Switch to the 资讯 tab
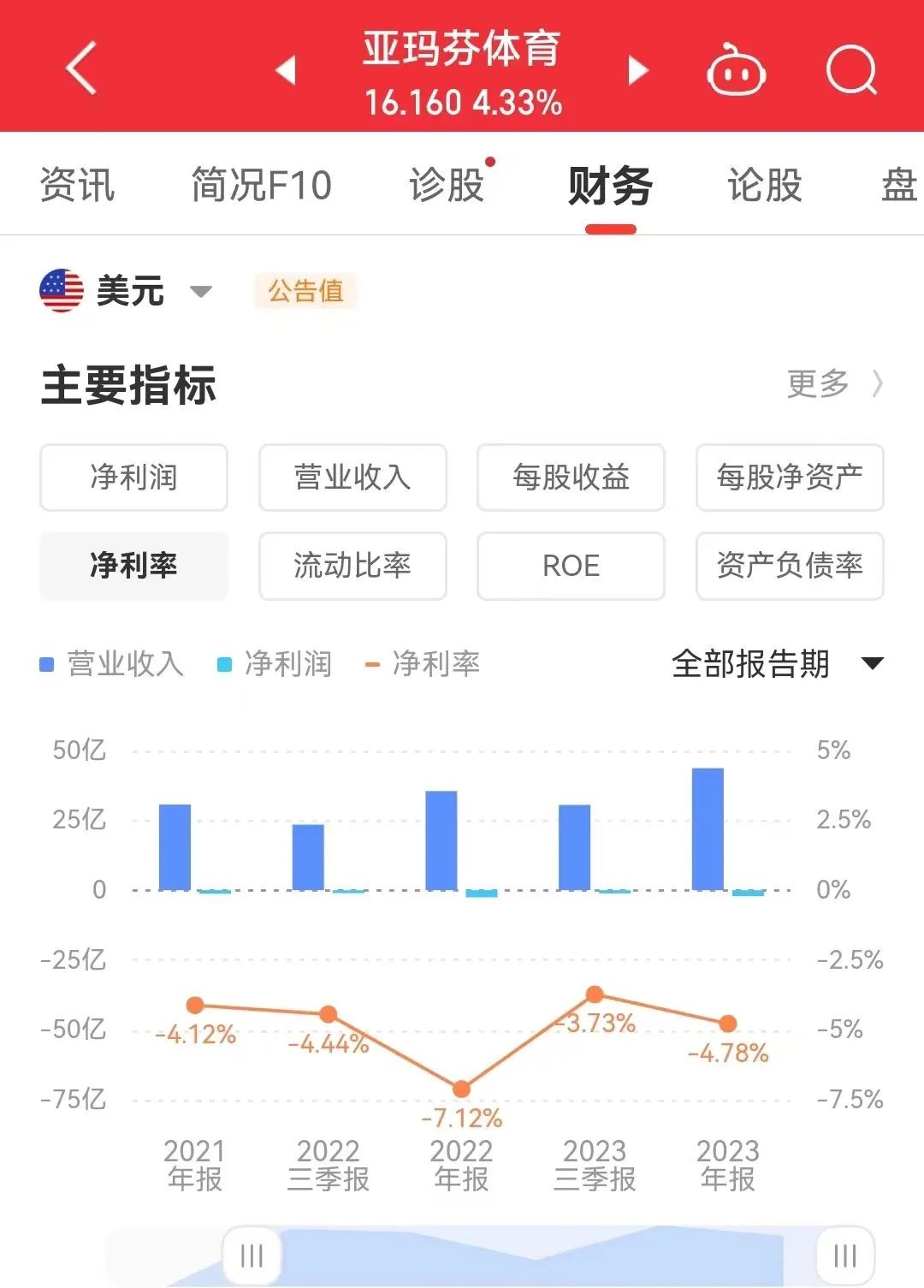The height and width of the screenshot is (1288, 924). [77, 185]
